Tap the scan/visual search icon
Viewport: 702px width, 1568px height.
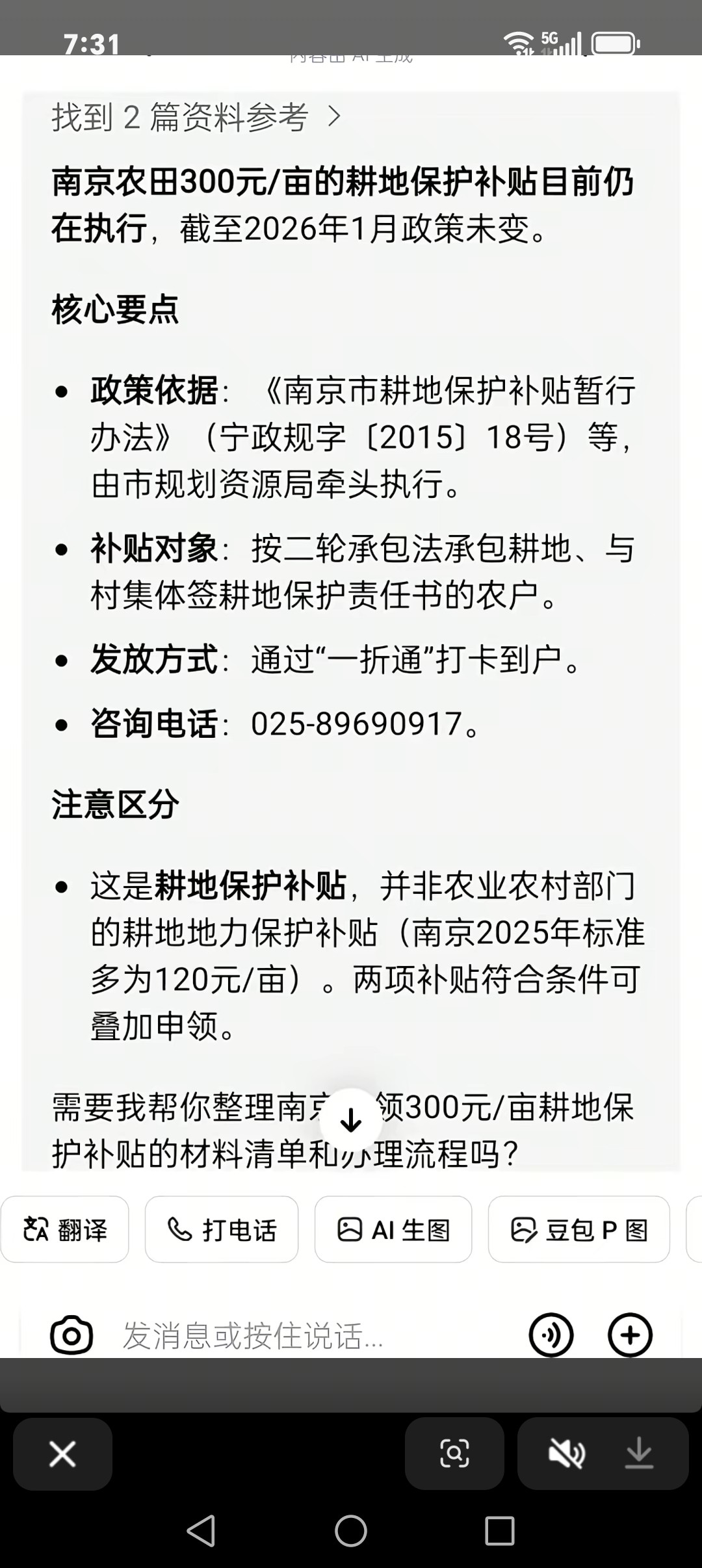pos(454,1454)
